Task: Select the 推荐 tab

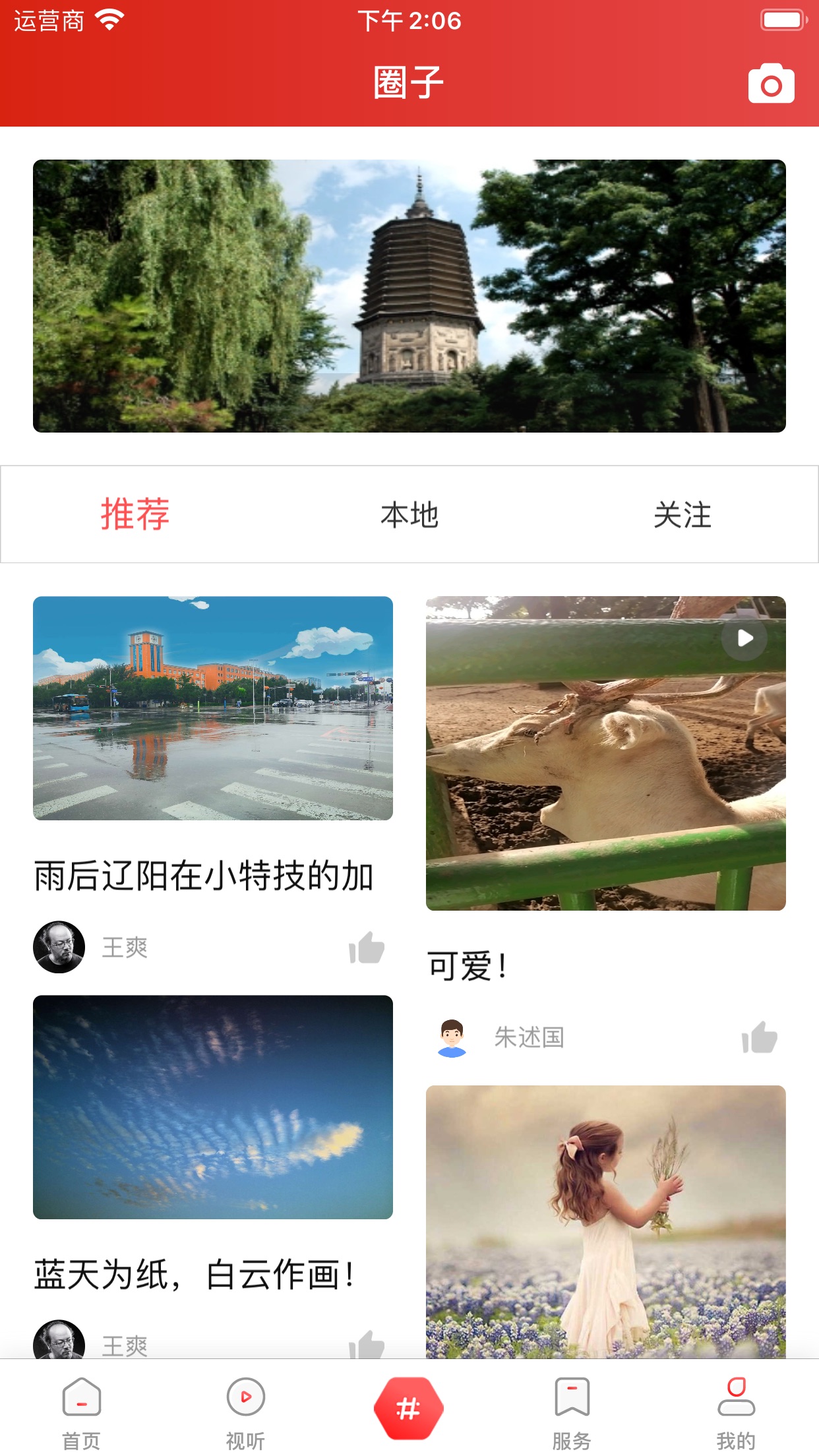Action: click(x=135, y=514)
